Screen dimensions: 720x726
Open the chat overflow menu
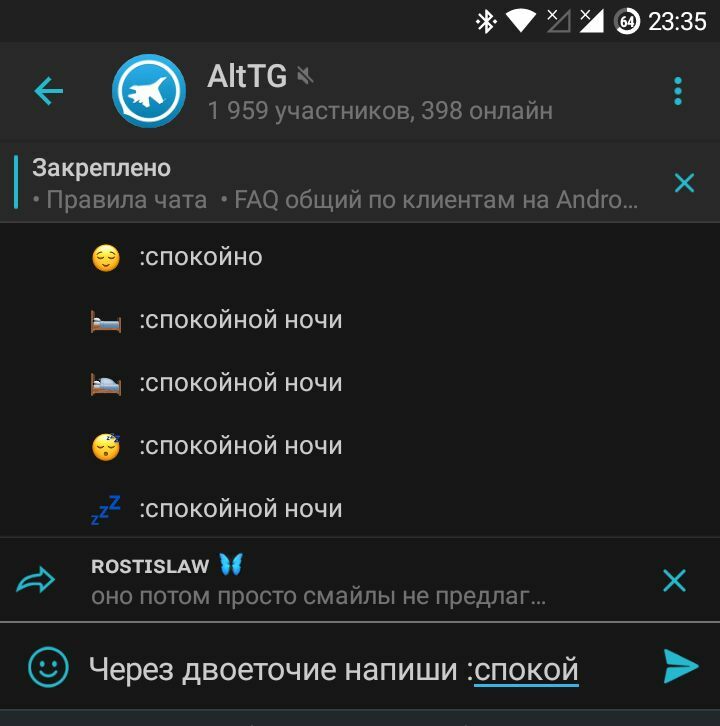[678, 92]
